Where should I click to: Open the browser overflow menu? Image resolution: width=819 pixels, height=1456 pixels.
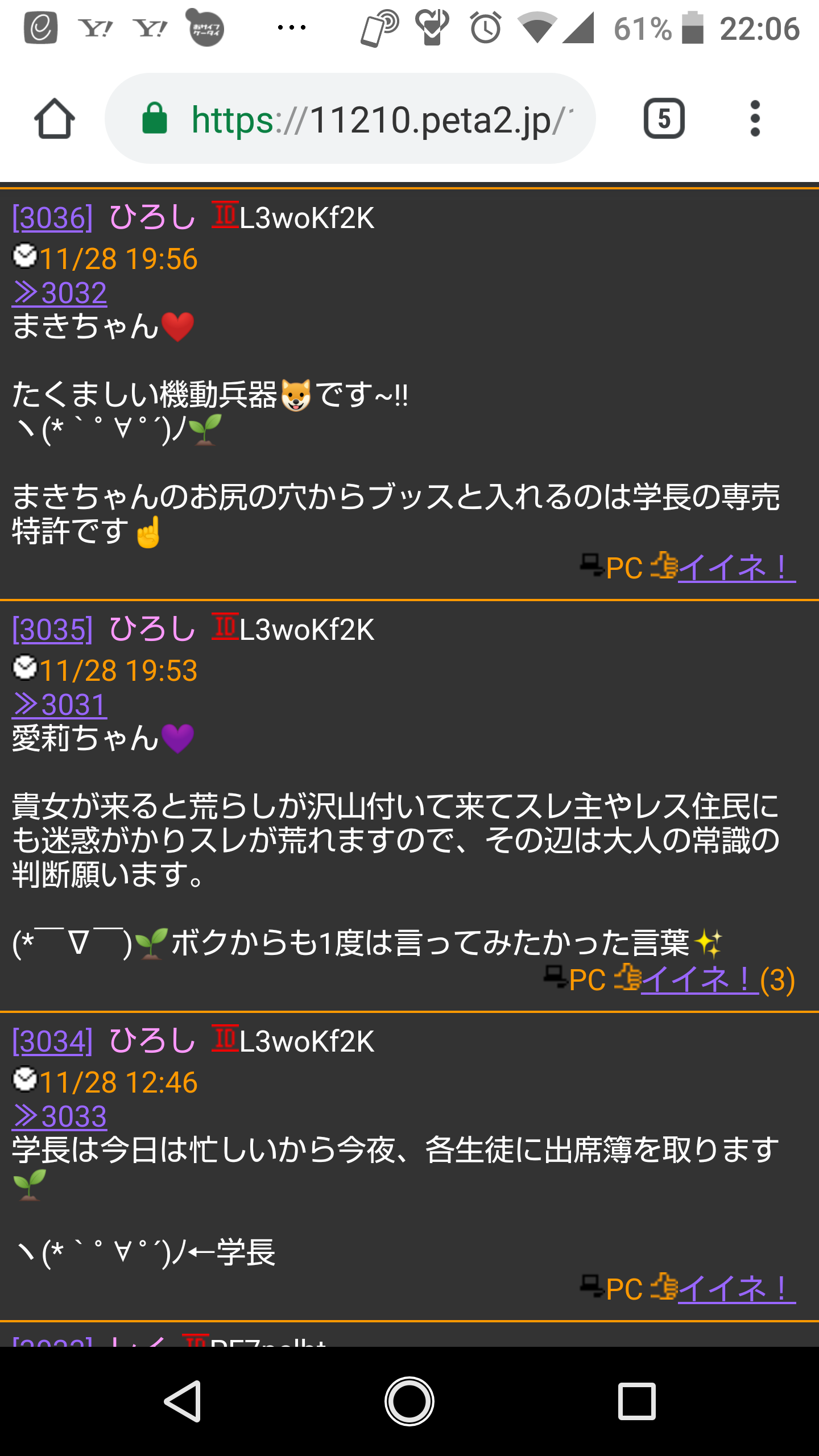(x=755, y=119)
